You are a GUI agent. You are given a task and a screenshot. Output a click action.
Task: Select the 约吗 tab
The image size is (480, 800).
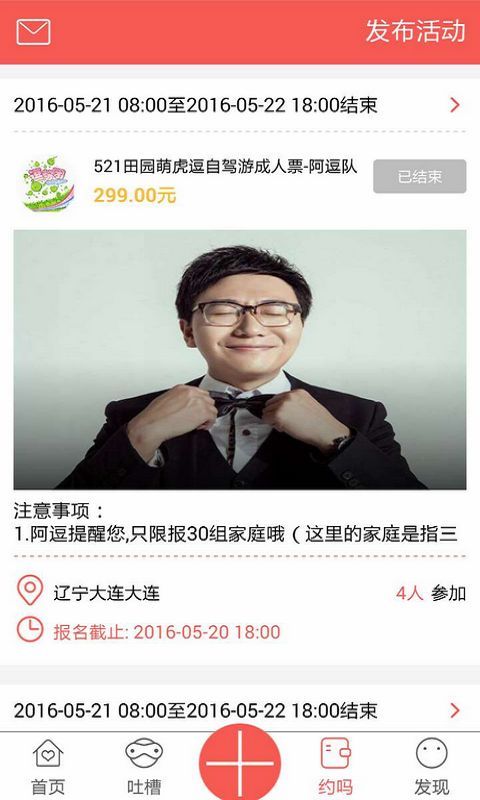pos(335,767)
